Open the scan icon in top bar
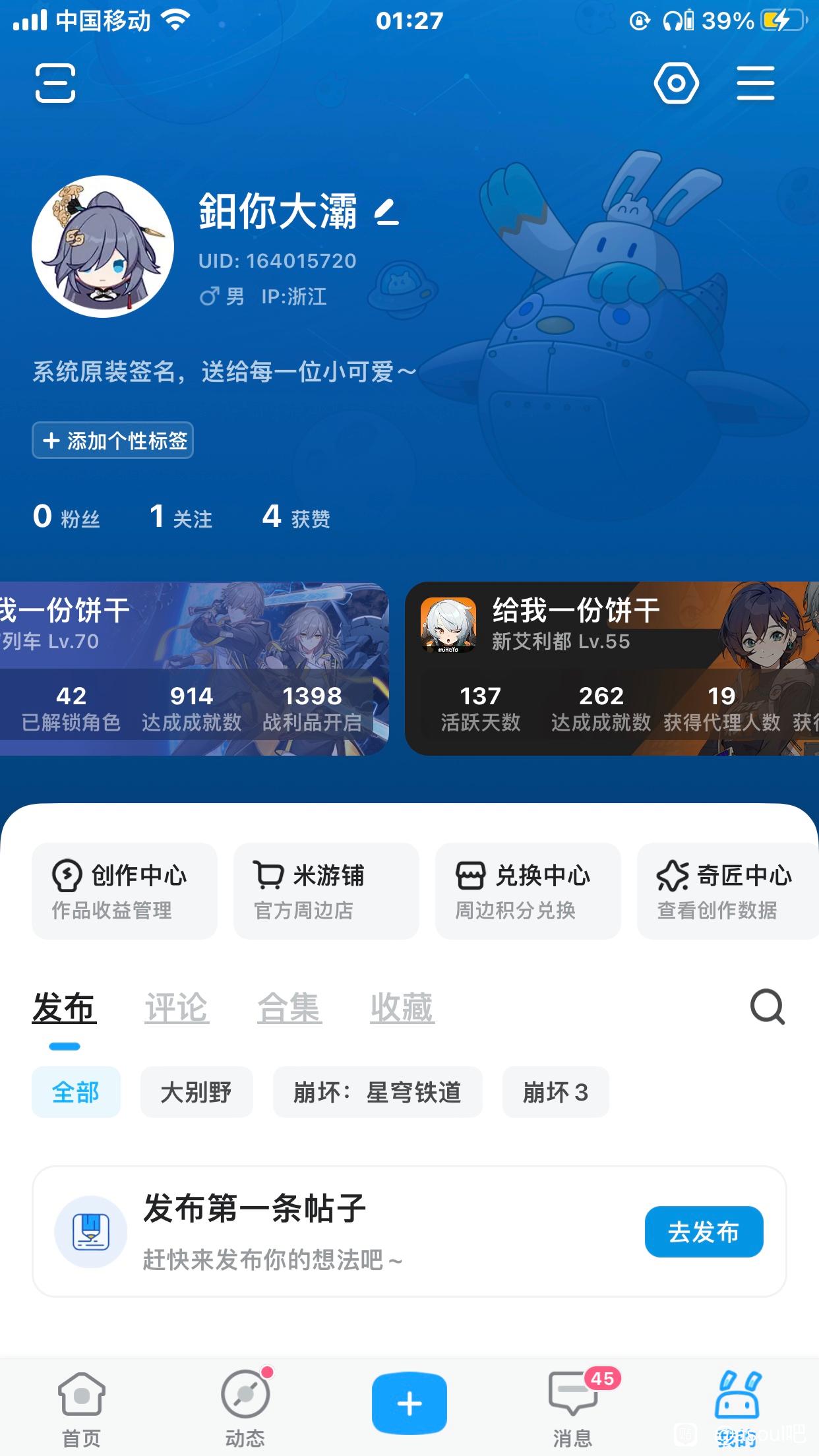819x1456 pixels. coord(55,83)
